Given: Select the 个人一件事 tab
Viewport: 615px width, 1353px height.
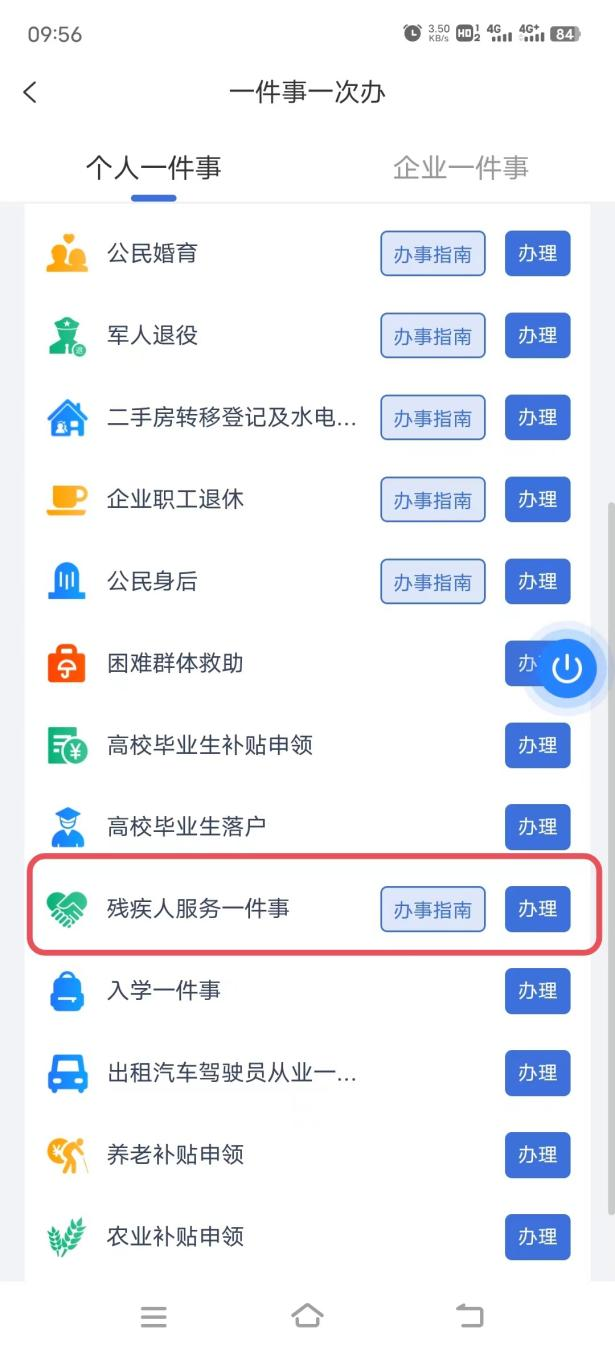Looking at the screenshot, I should (153, 168).
